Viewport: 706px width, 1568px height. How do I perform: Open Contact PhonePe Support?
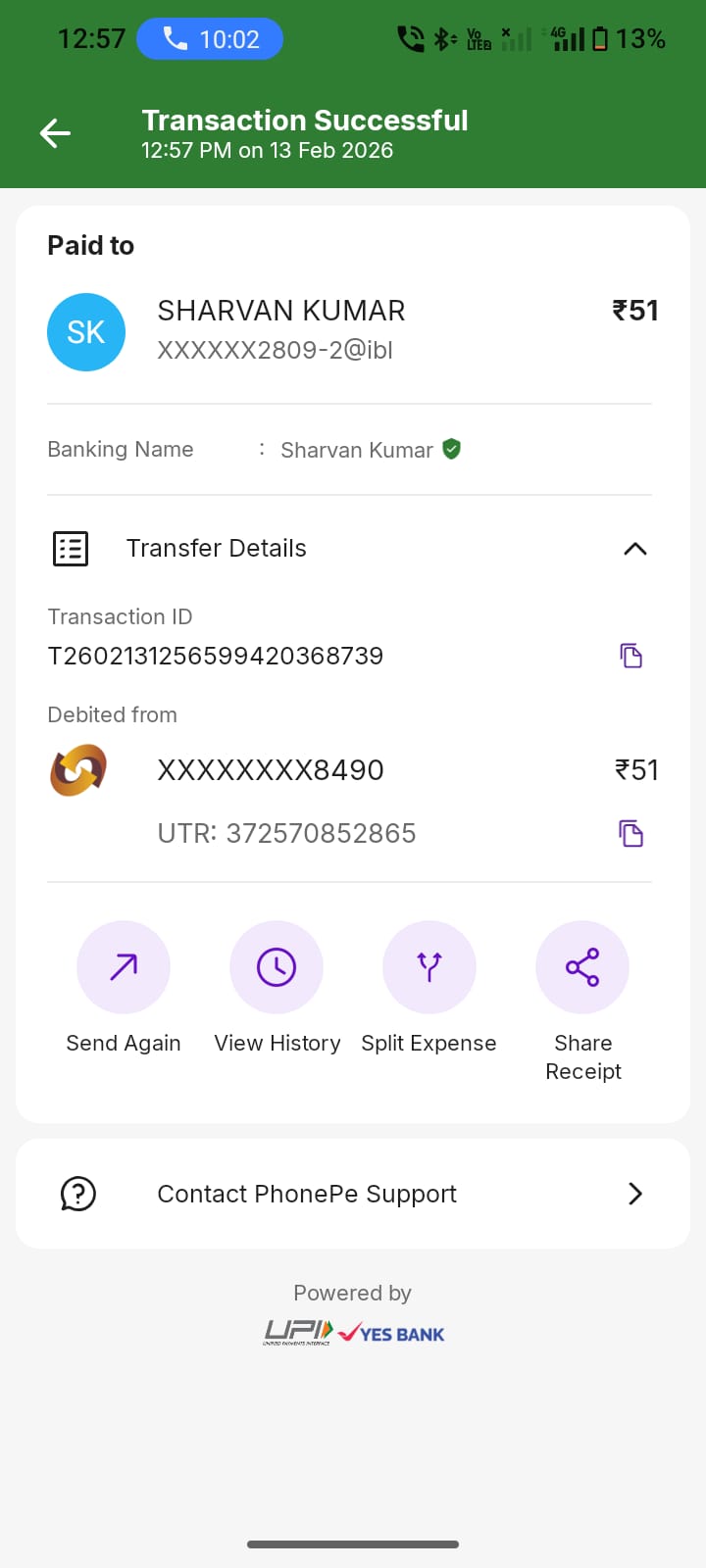click(353, 1194)
